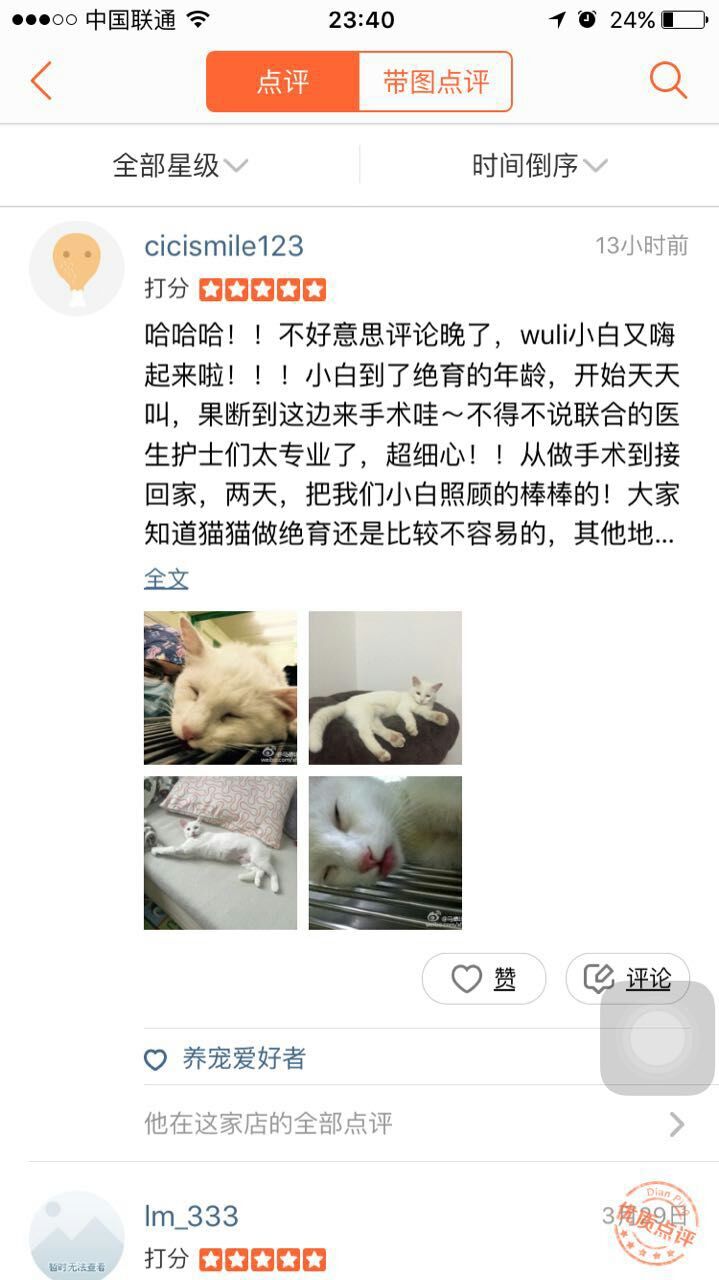Open lm_333's profile avatar
Screen dimensions: 719x1280
(x=76, y=1236)
